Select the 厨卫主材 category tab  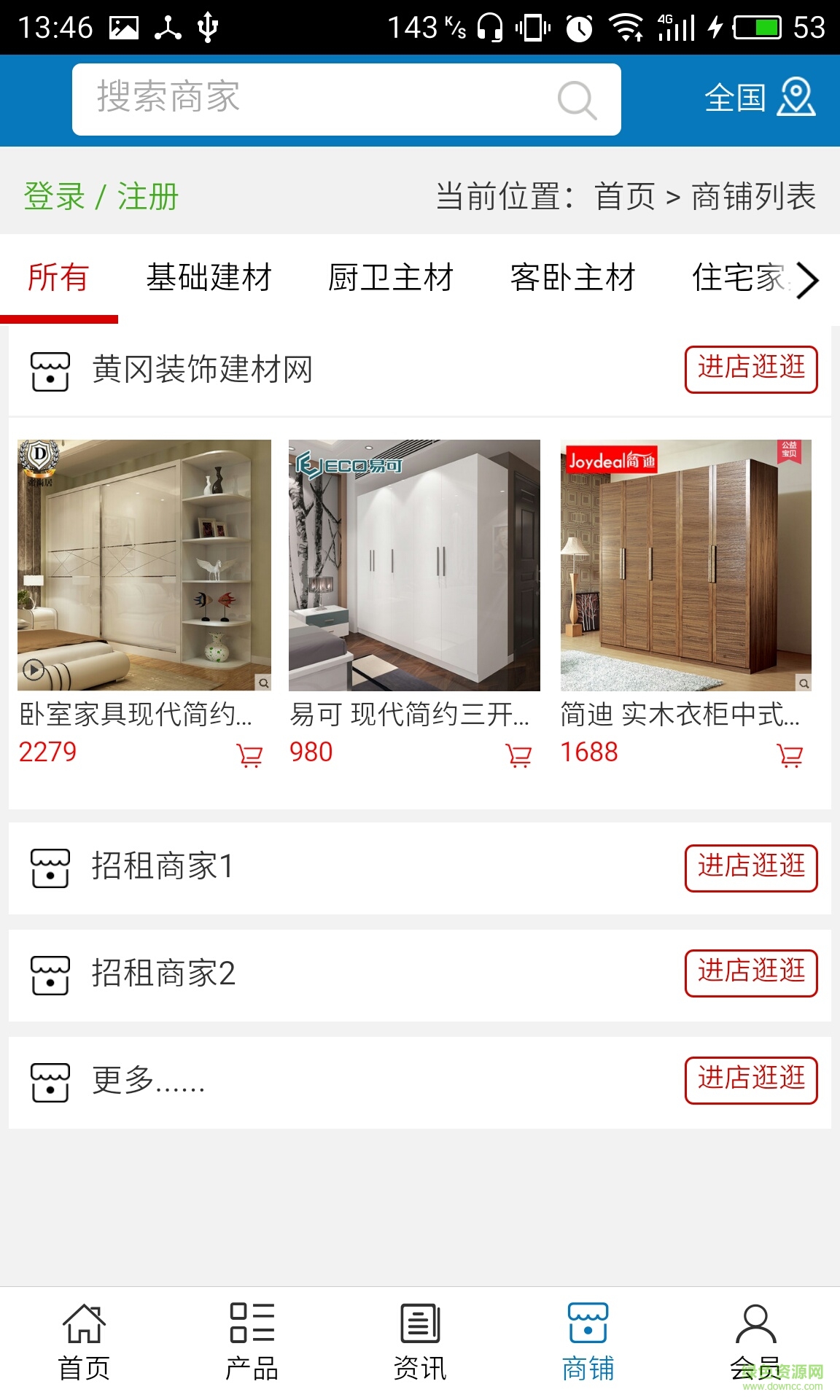tap(391, 278)
